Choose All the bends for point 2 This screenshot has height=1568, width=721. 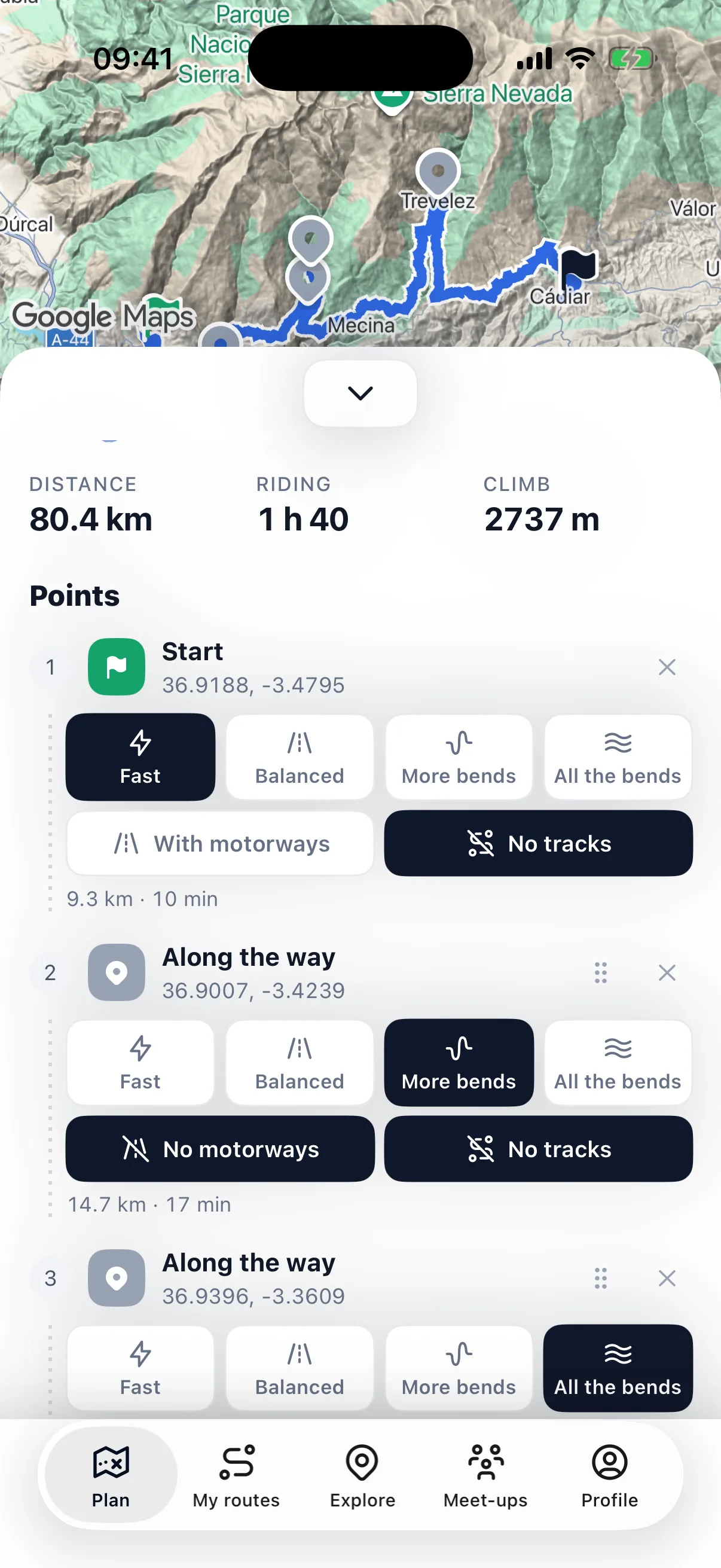click(x=618, y=1063)
